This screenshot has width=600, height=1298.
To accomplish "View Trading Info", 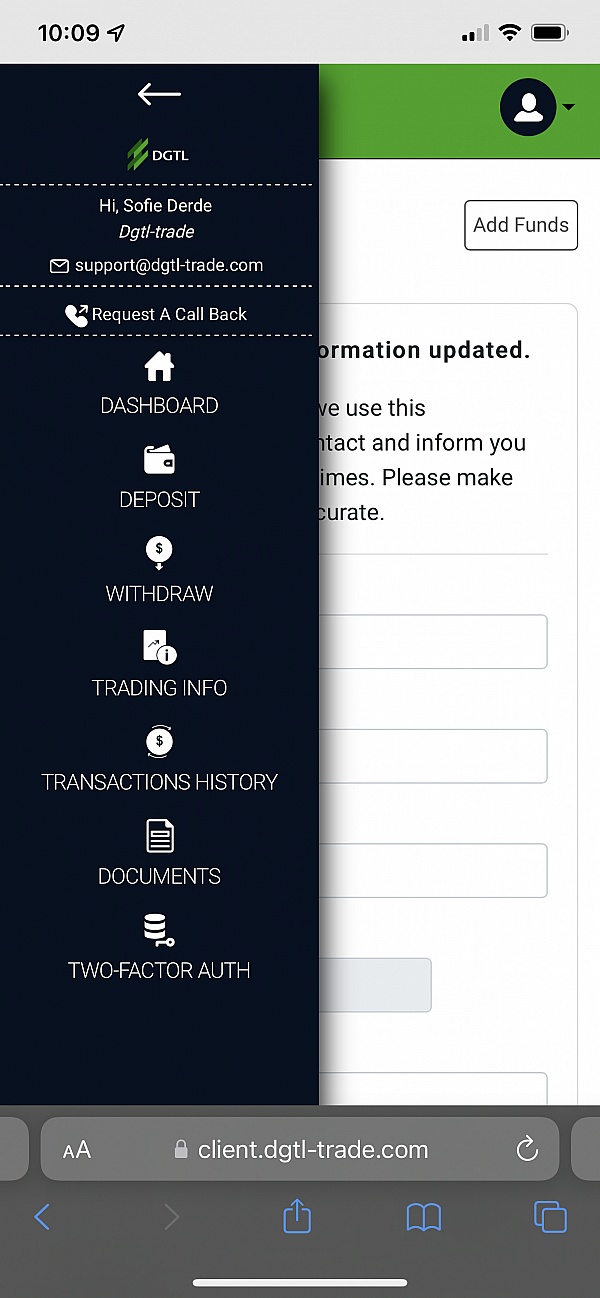I will [159, 665].
